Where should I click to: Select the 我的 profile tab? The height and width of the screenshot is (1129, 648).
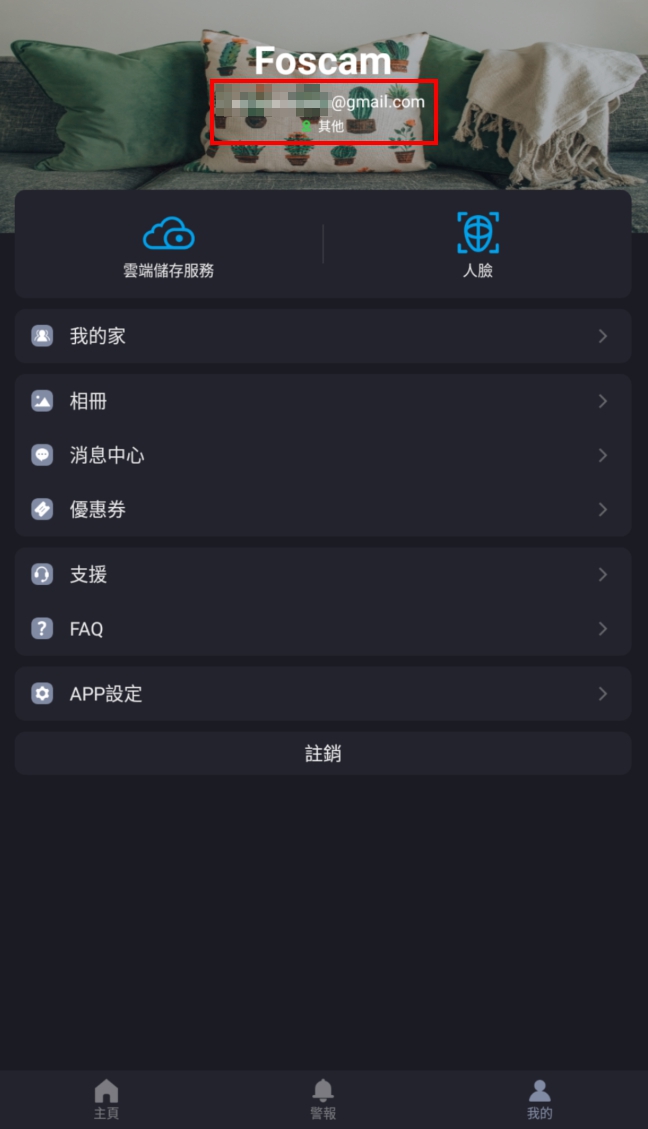(539, 1099)
